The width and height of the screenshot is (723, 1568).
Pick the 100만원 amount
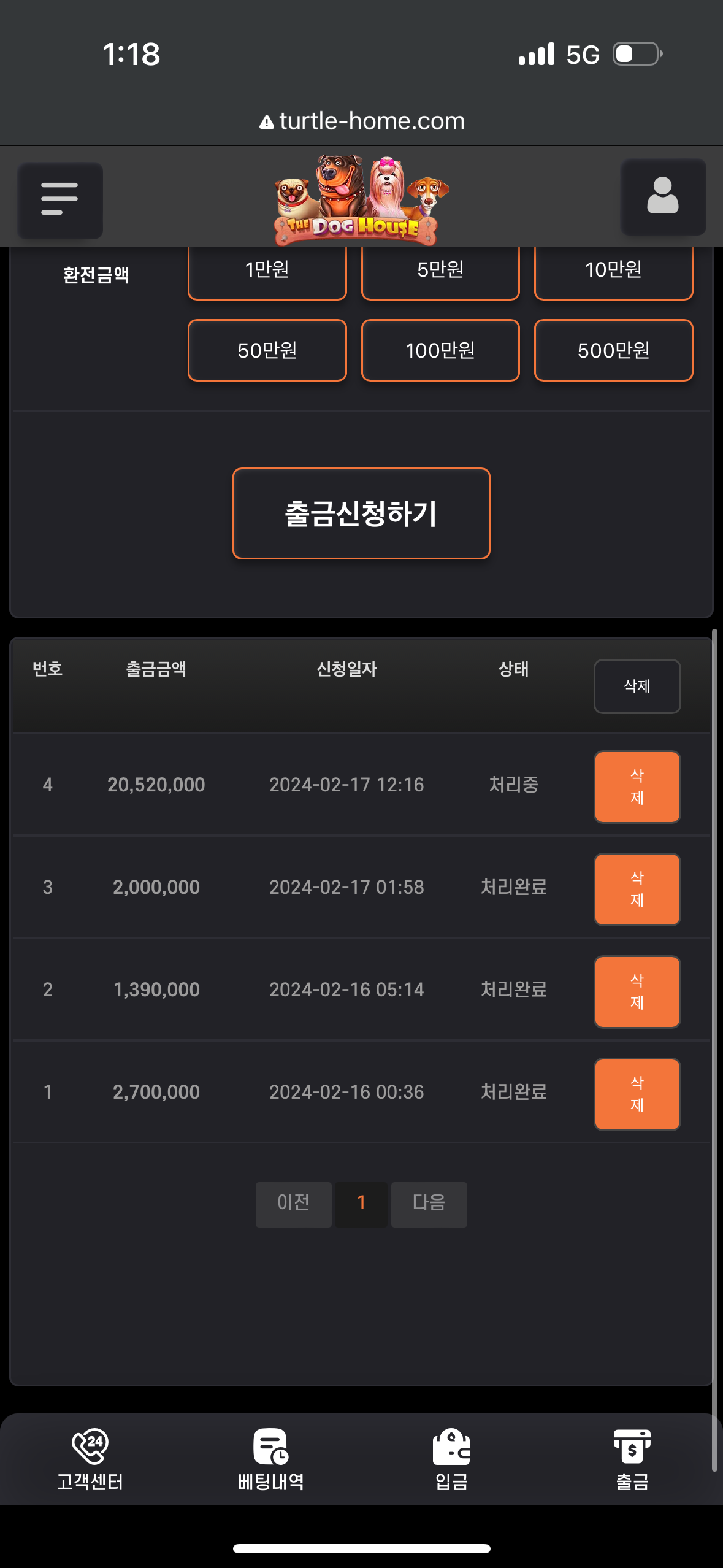click(x=440, y=350)
